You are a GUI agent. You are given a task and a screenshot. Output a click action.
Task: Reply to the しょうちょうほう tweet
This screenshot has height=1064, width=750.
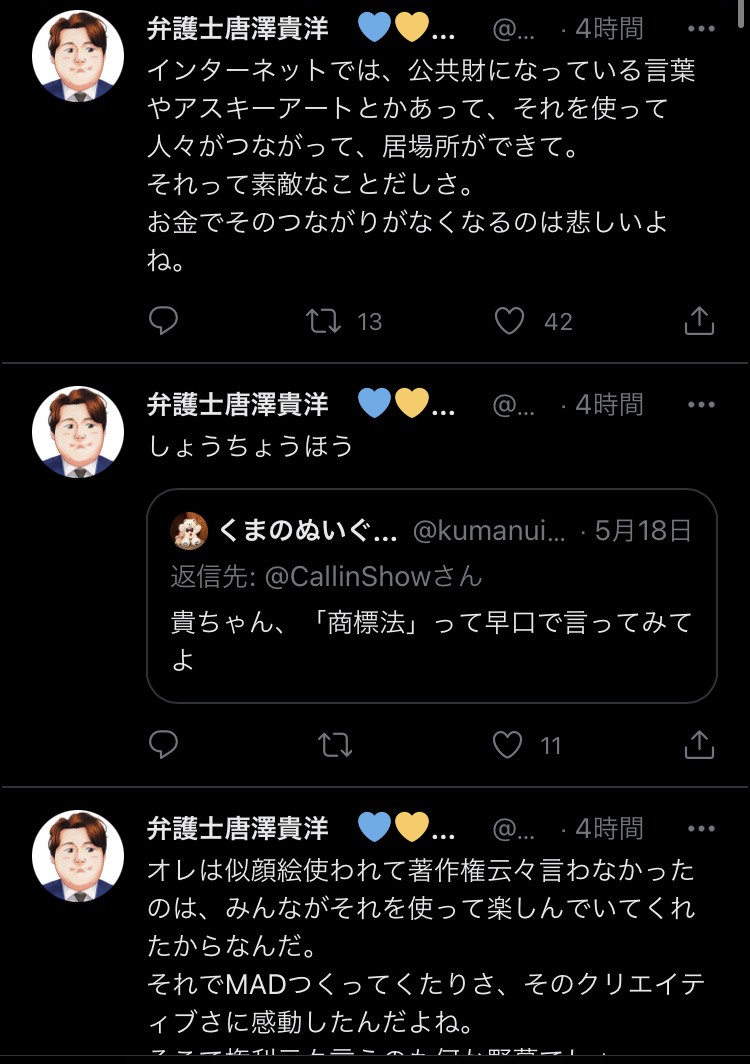tap(163, 745)
